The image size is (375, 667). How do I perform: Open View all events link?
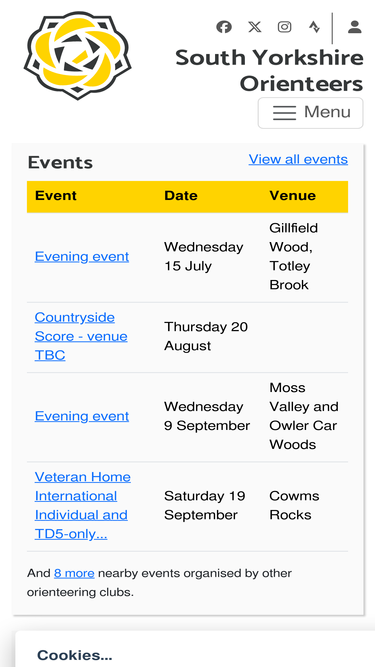pyautogui.click(x=298, y=159)
